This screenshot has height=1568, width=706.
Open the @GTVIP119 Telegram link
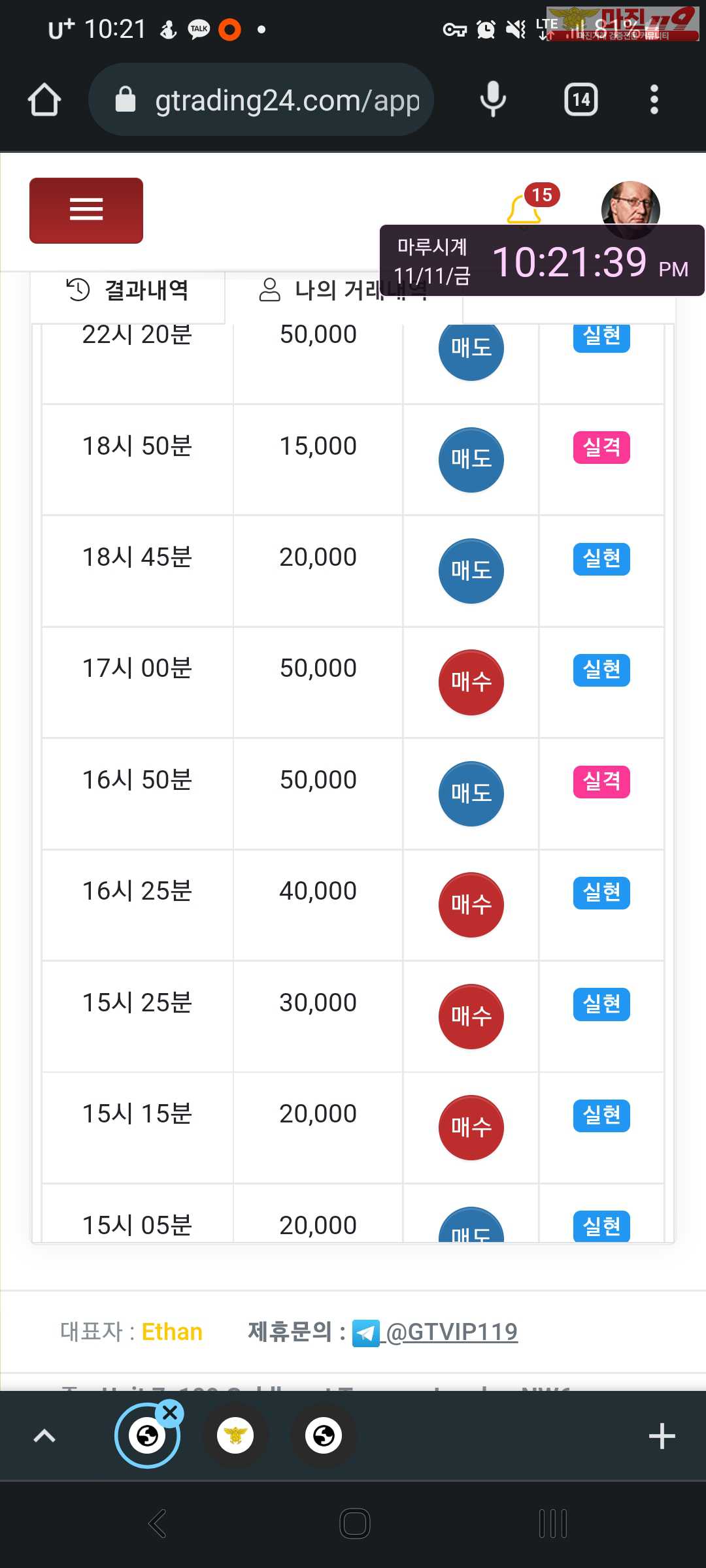[x=435, y=1331]
